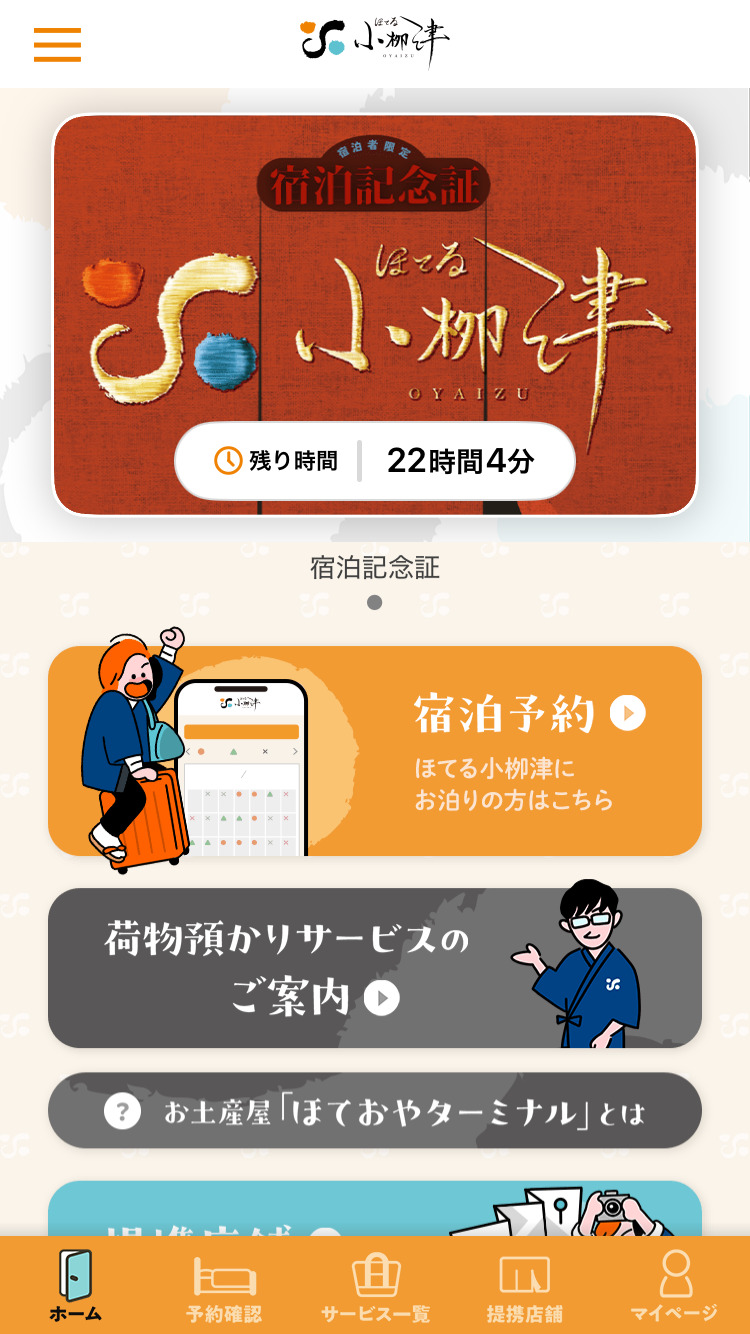Tap the 宿泊予約 booking banner
750x1334 pixels.
click(x=375, y=750)
